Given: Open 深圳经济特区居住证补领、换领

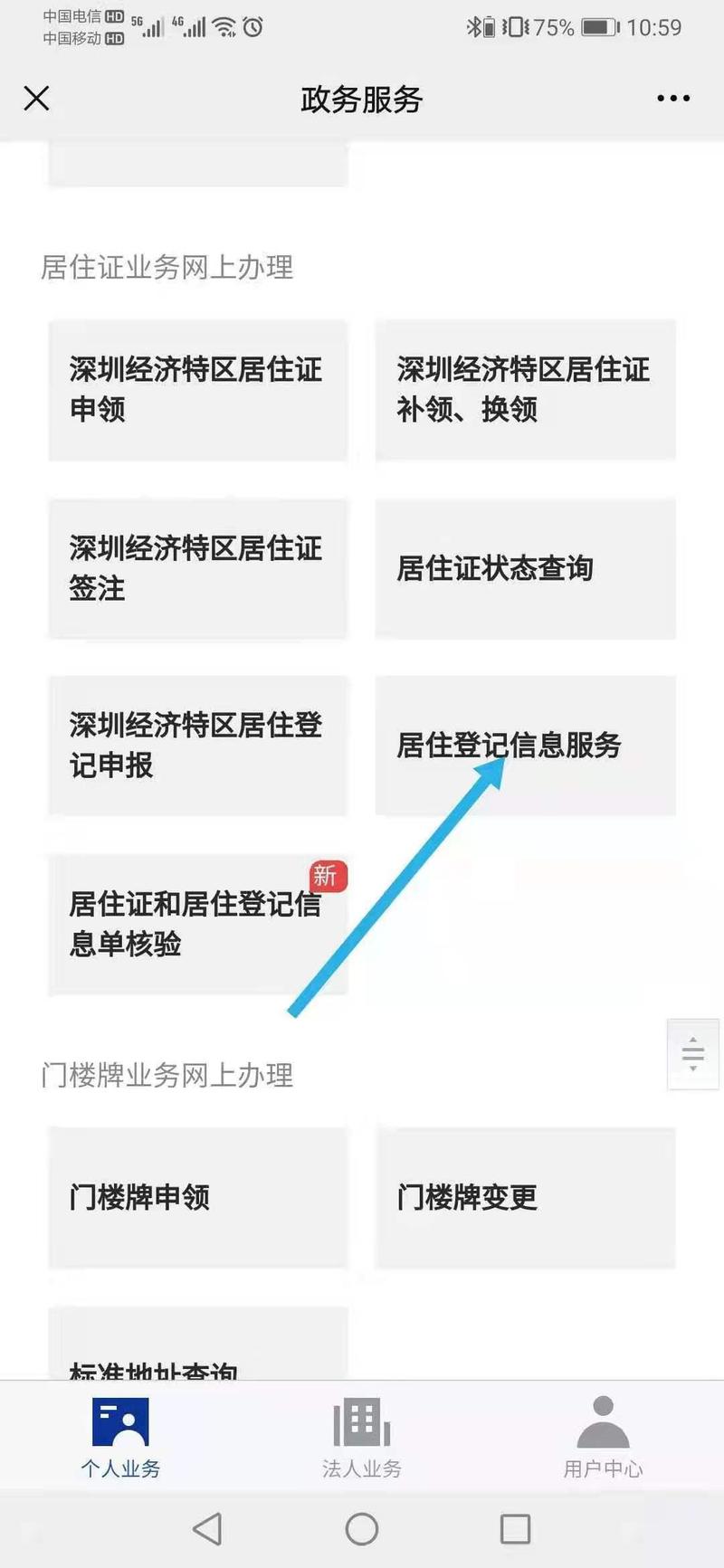Looking at the screenshot, I should tap(525, 389).
